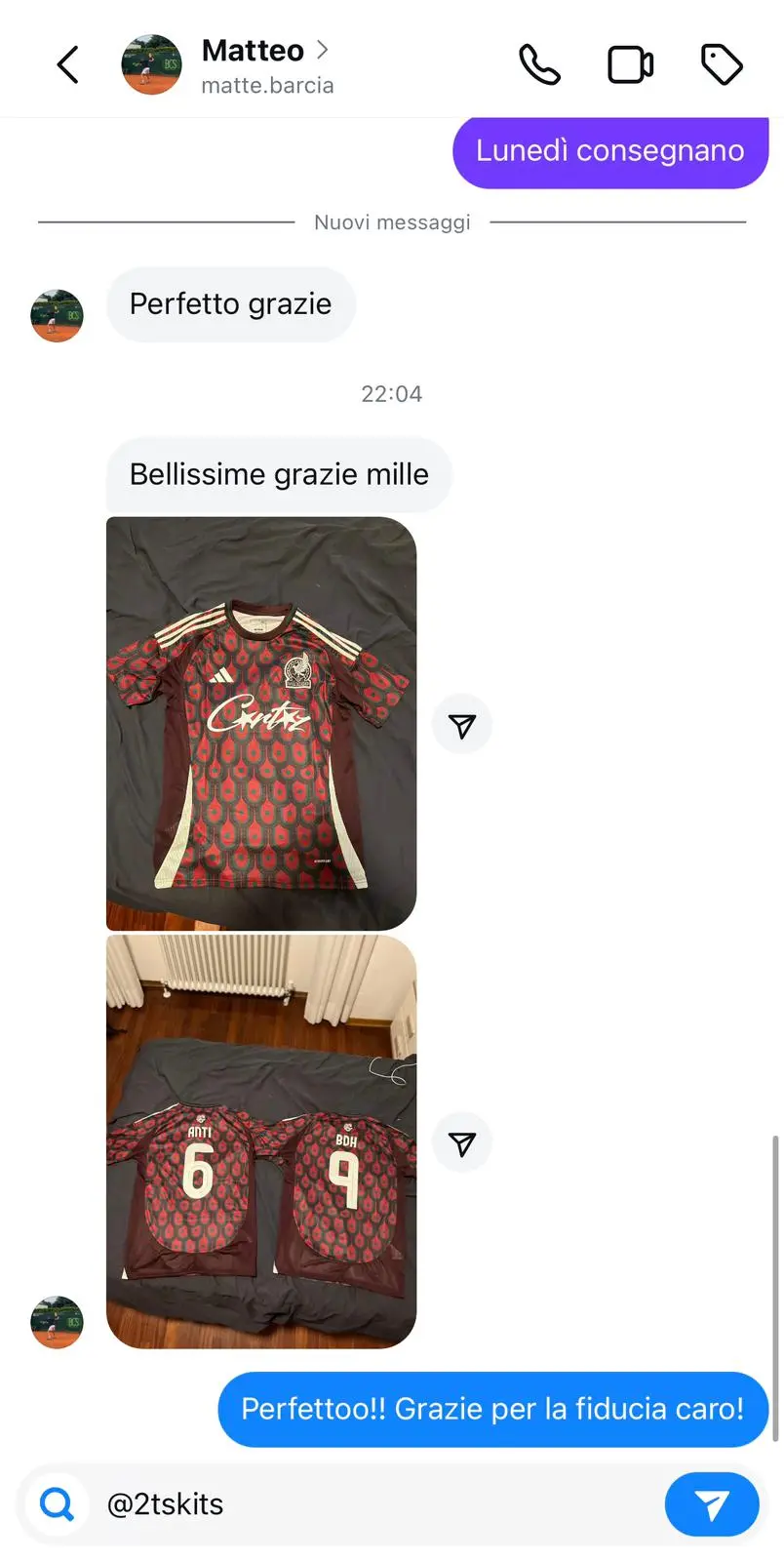Open the photo of two numbered jerseys
This screenshot has width=784, height=1561.
pyautogui.click(x=261, y=1141)
